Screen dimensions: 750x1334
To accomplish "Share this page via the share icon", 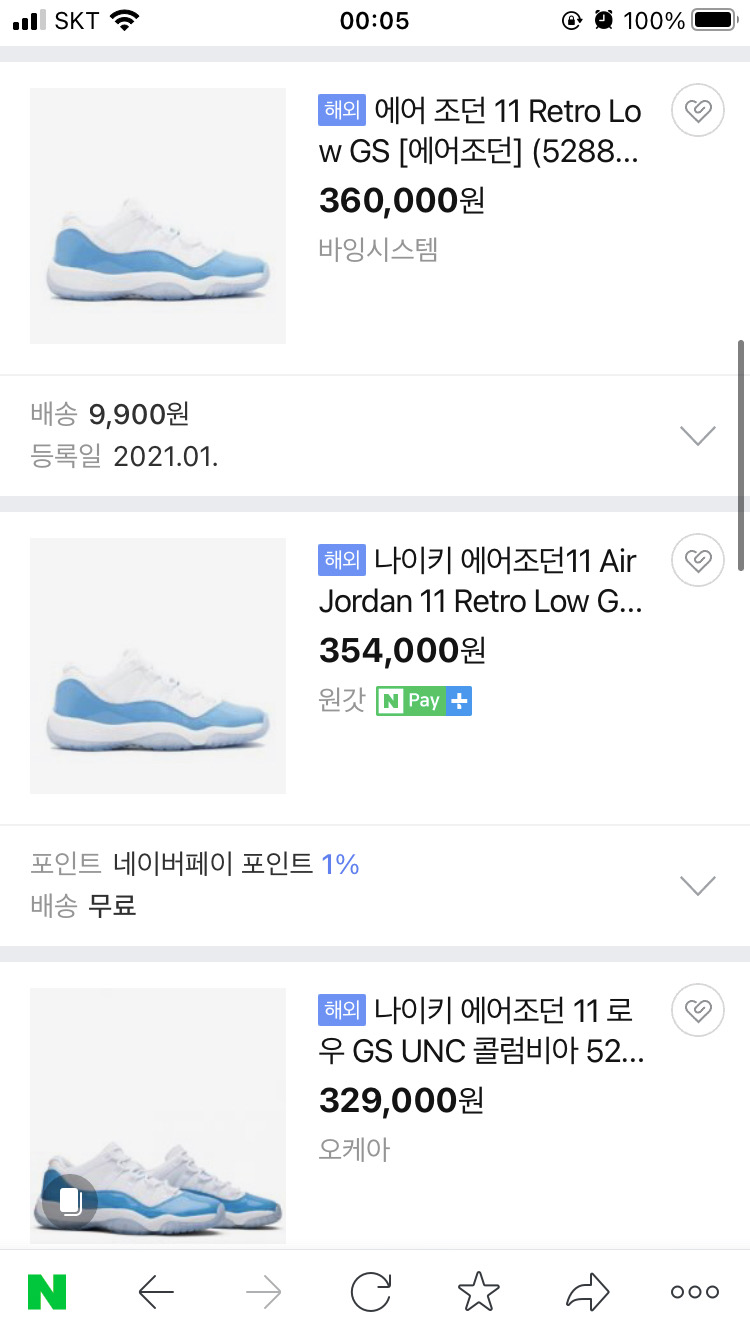I will point(586,1291).
